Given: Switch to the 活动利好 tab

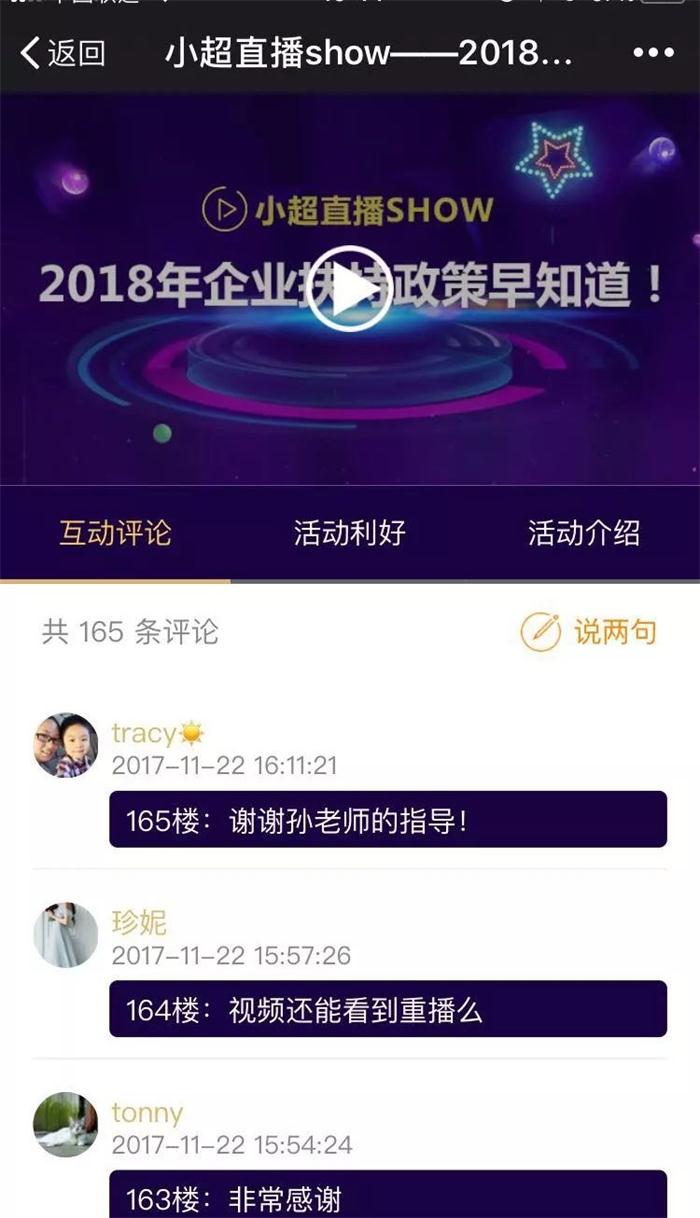Looking at the screenshot, I should tap(349, 533).
